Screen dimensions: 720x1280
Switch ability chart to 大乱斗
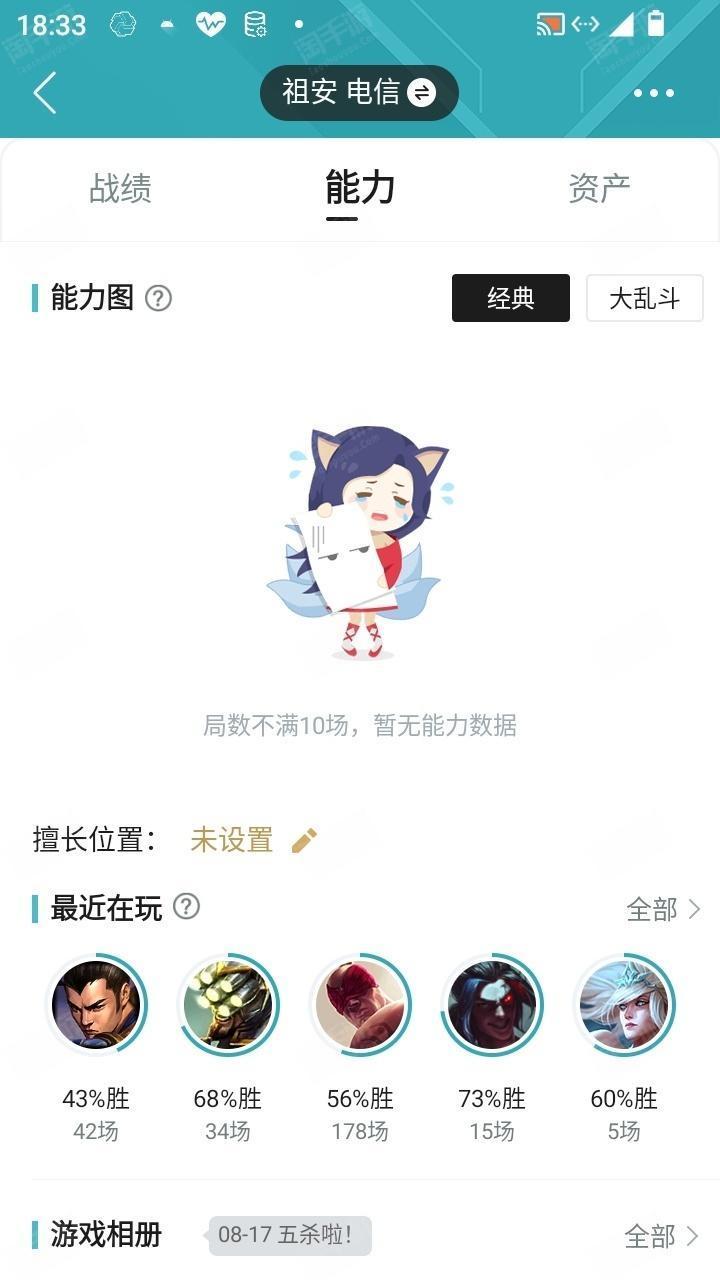[x=645, y=298]
